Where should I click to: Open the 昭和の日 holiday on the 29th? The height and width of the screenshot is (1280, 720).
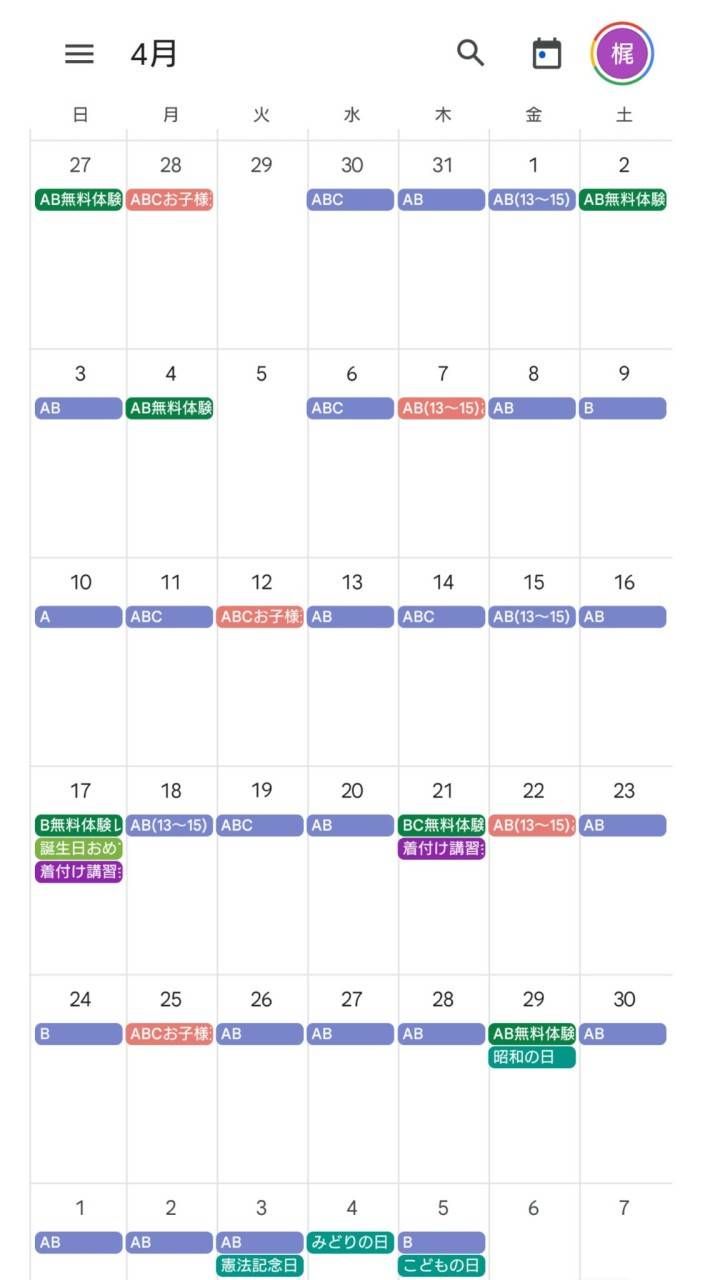pos(532,1057)
